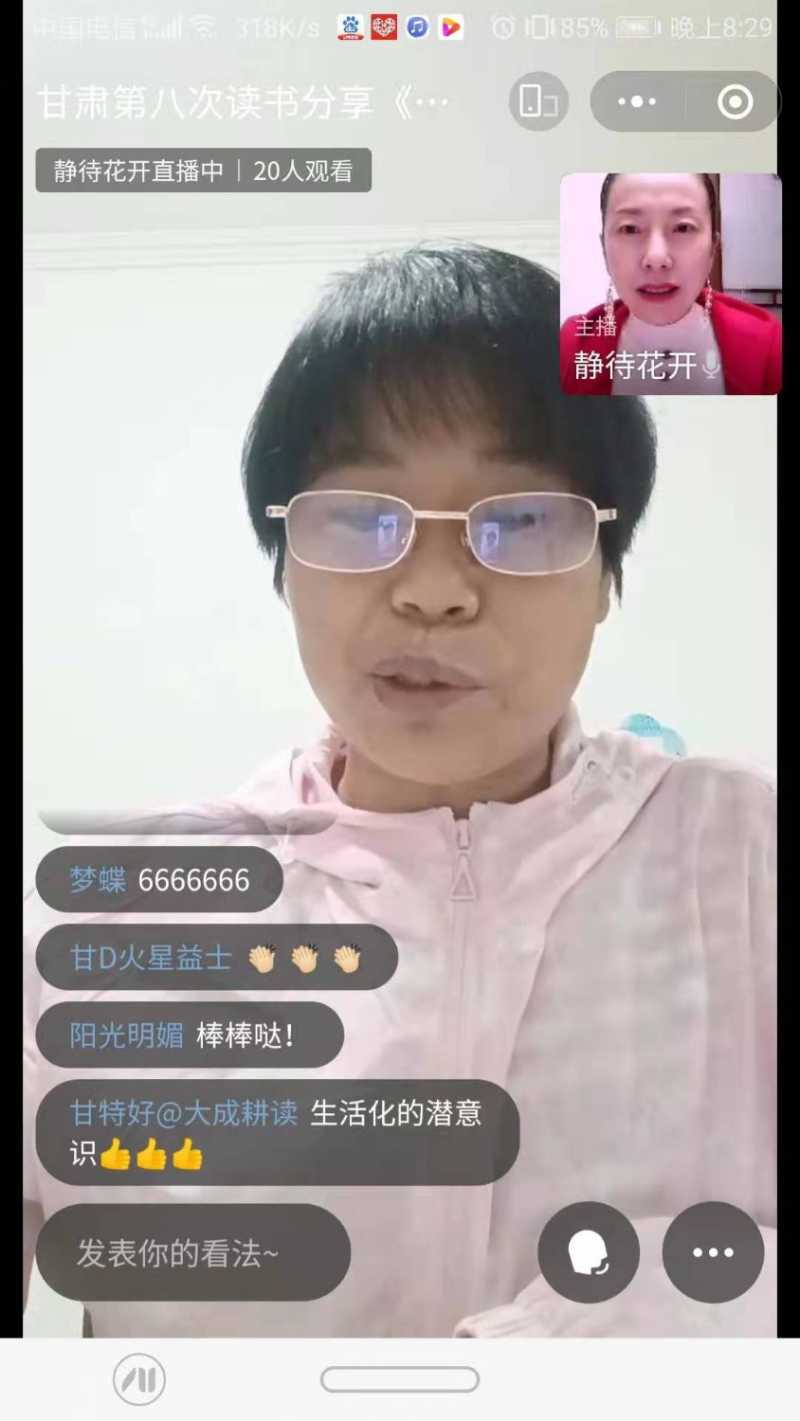This screenshot has width=800, height=1421.
Task: Open more options at bottom right
Action: pyautogui.click(x=713, y=1252)
